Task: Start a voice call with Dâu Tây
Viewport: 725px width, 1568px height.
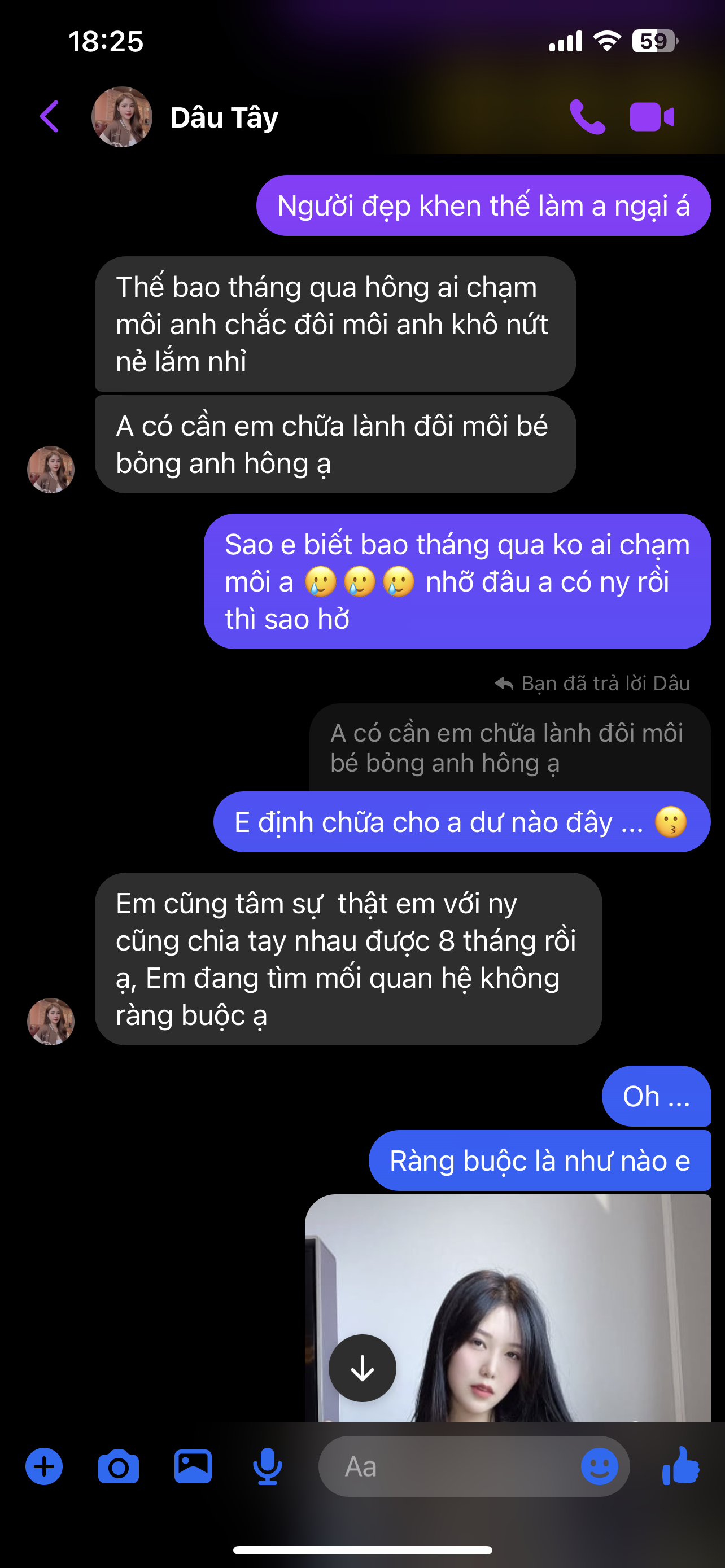Action: 587,116
